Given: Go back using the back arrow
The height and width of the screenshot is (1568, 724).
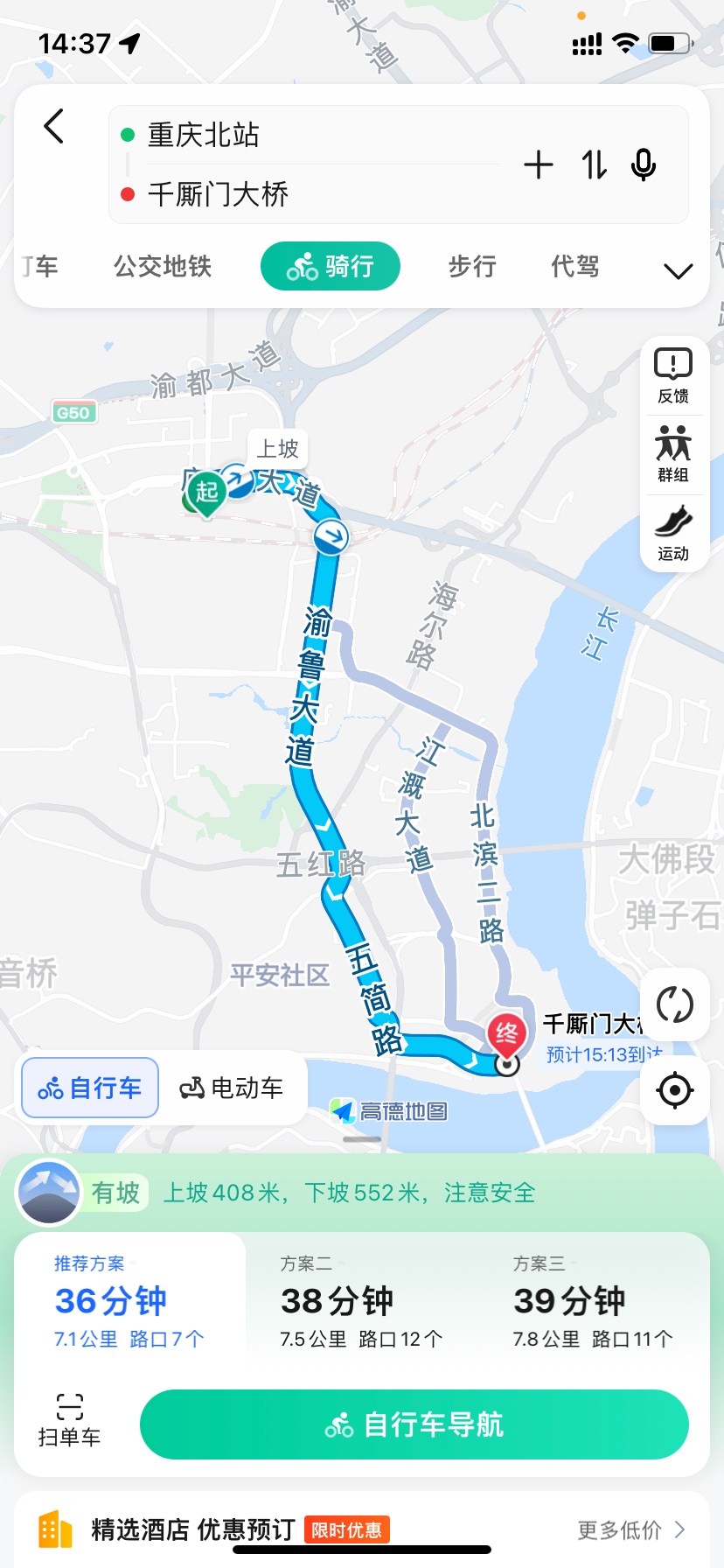Looking at the screenshot, I should [54, 127].
